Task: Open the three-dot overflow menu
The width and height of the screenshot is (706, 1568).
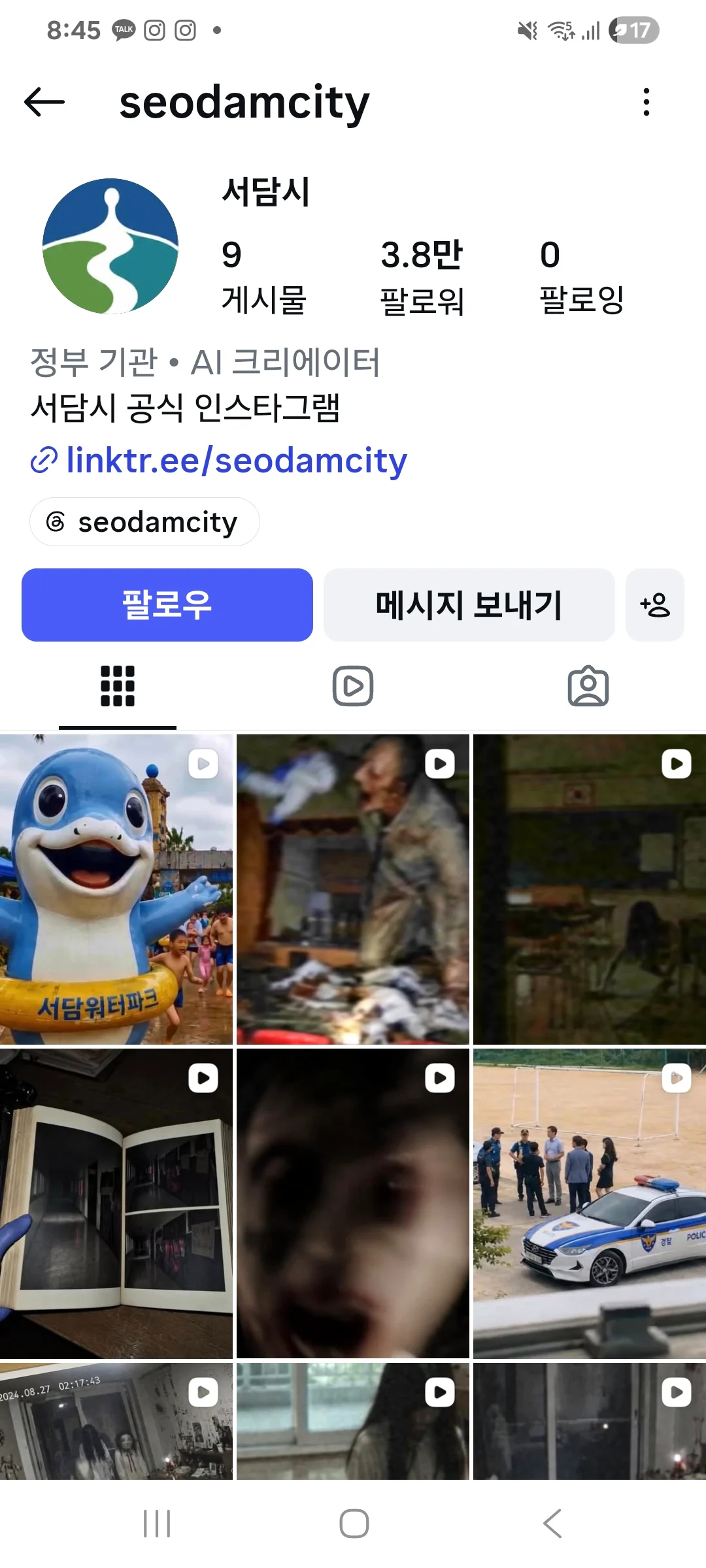Action: [x=646, y=102]
